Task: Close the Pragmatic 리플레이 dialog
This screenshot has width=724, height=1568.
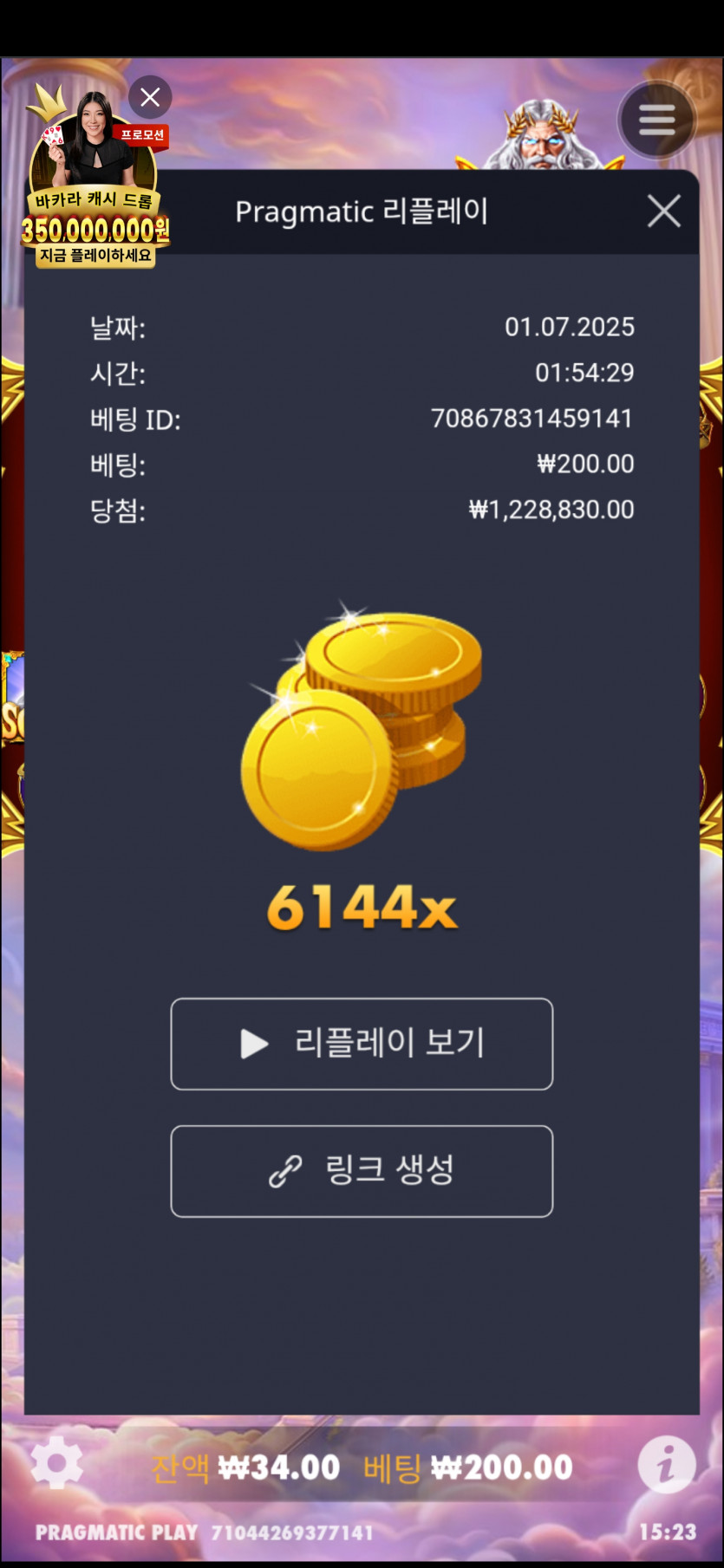Action: tap(663, 211)
